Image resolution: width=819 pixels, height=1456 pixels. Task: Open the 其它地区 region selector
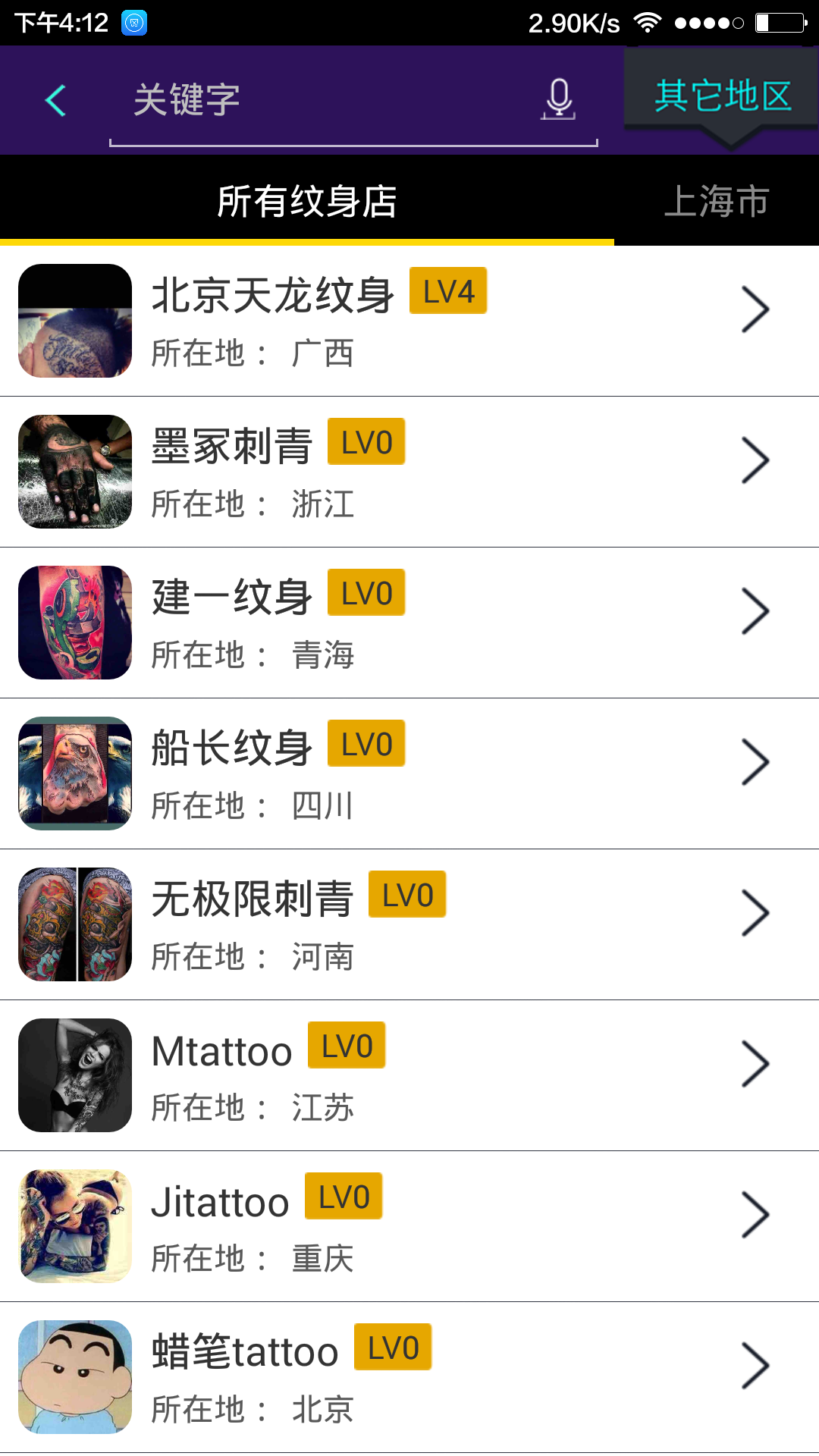[723, 94]
